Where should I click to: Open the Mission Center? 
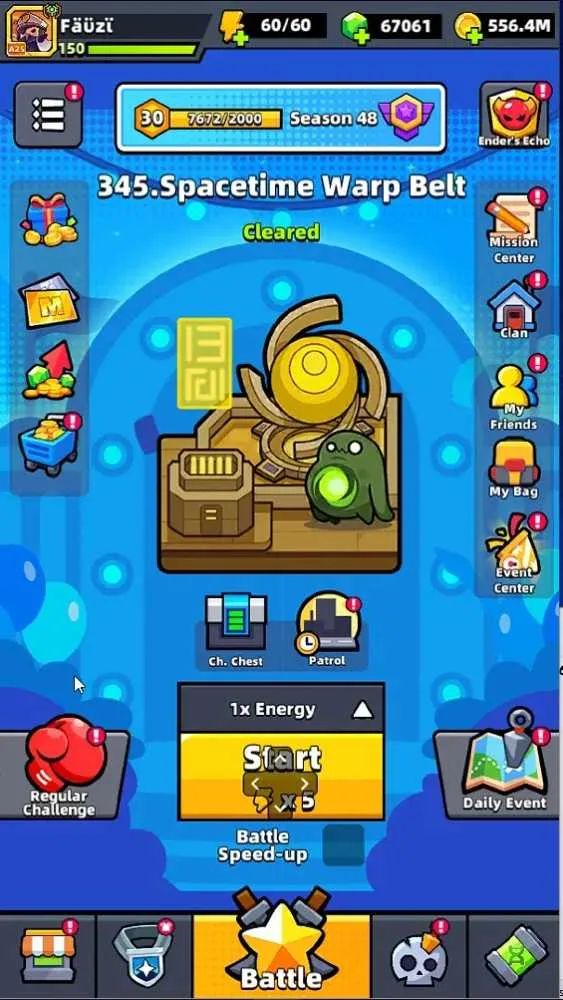coord(513,228)
